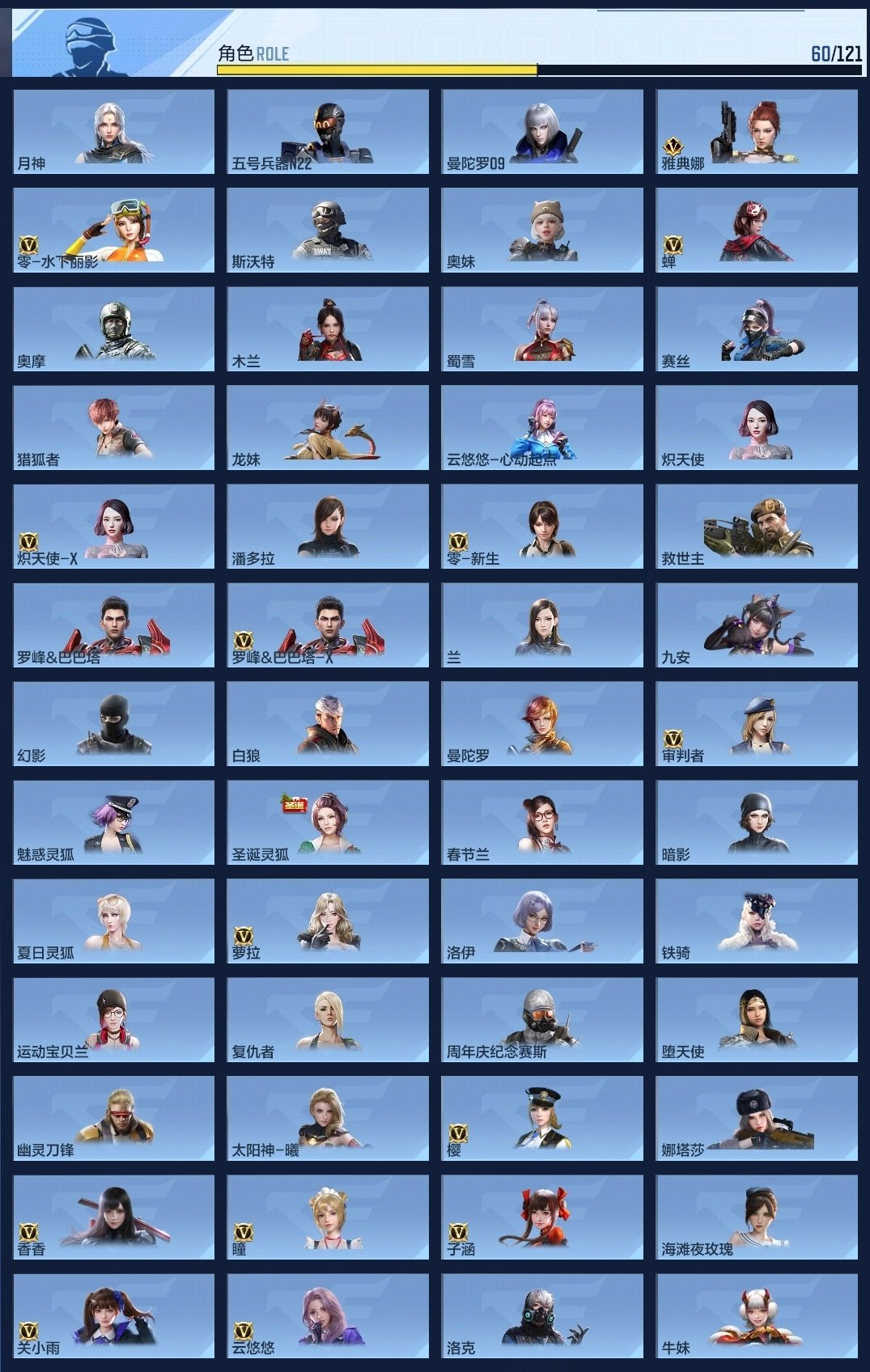Open the 海滩夜玫瑰 character card
The image size is (870, 1372).
[757, 1217]
